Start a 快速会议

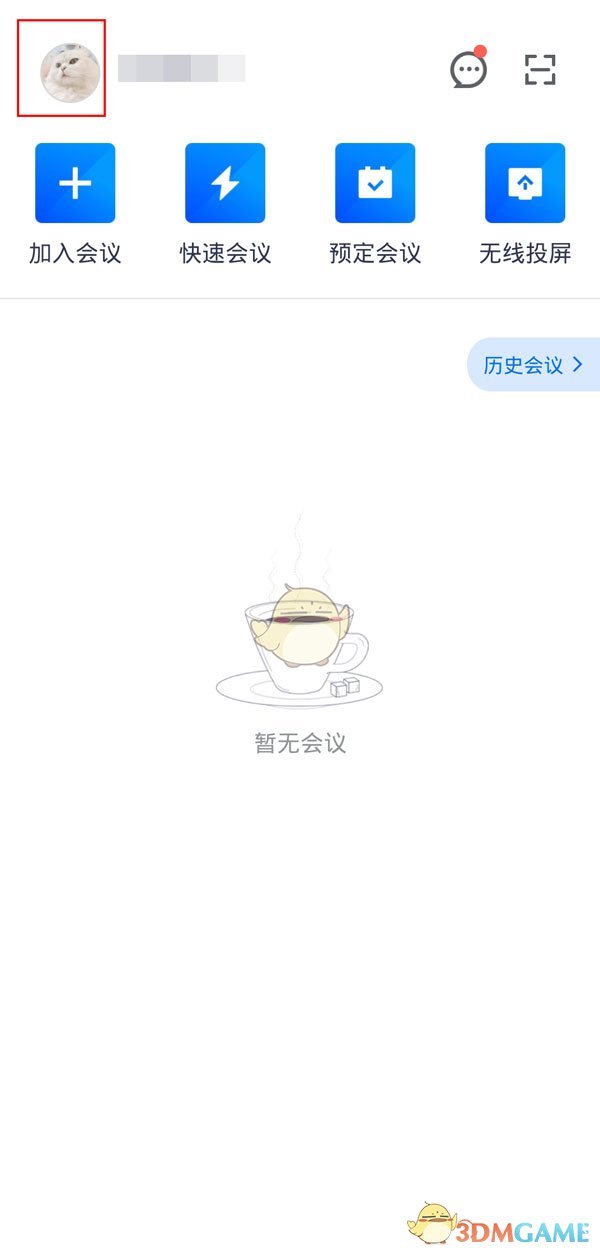point(225,183)
